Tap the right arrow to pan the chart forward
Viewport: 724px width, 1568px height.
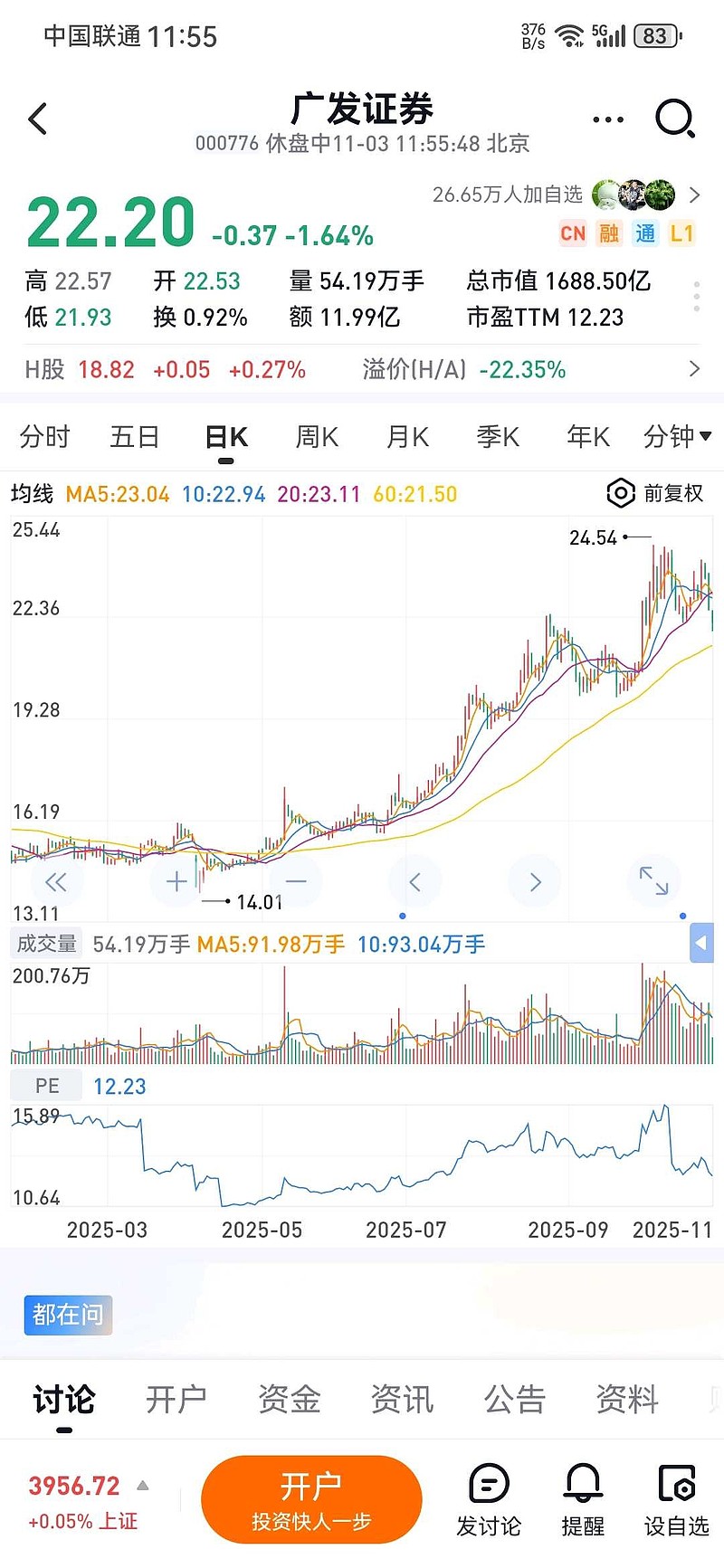(534, 880)
